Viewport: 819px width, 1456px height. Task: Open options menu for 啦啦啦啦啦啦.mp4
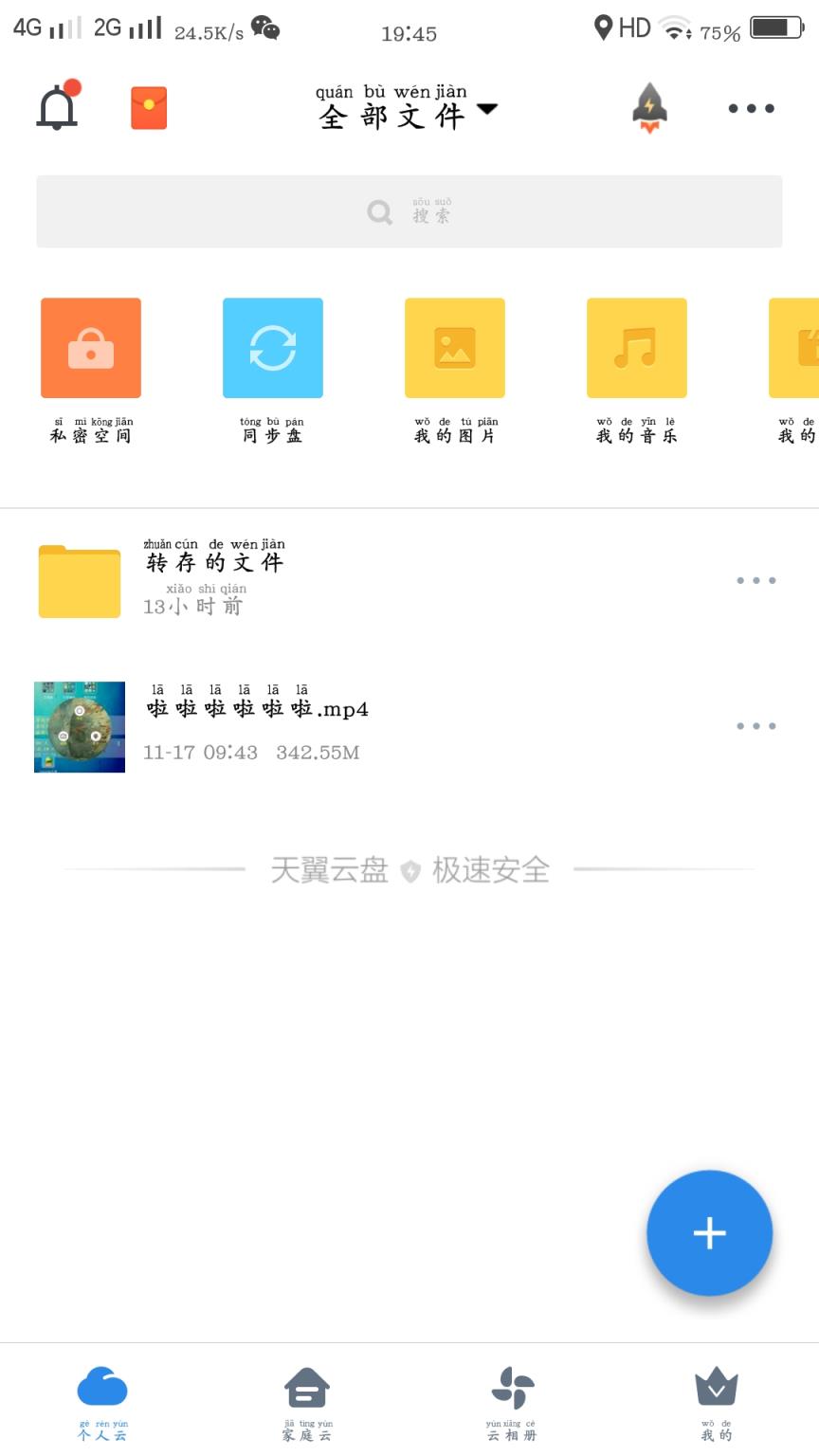(755, 726)
